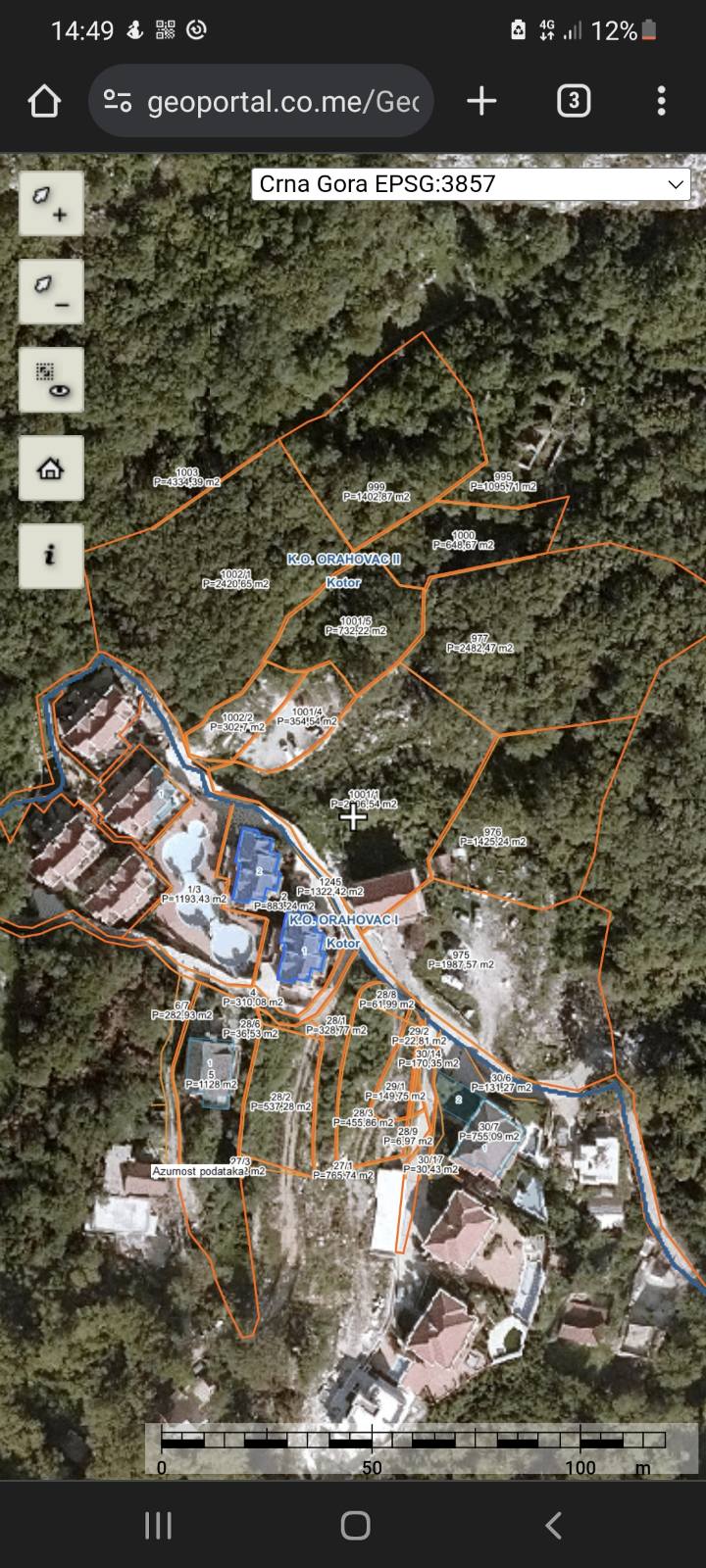Activate the parcel info tool
The width and height of the screenshot is (706, 1568).
tap(50, 556)
